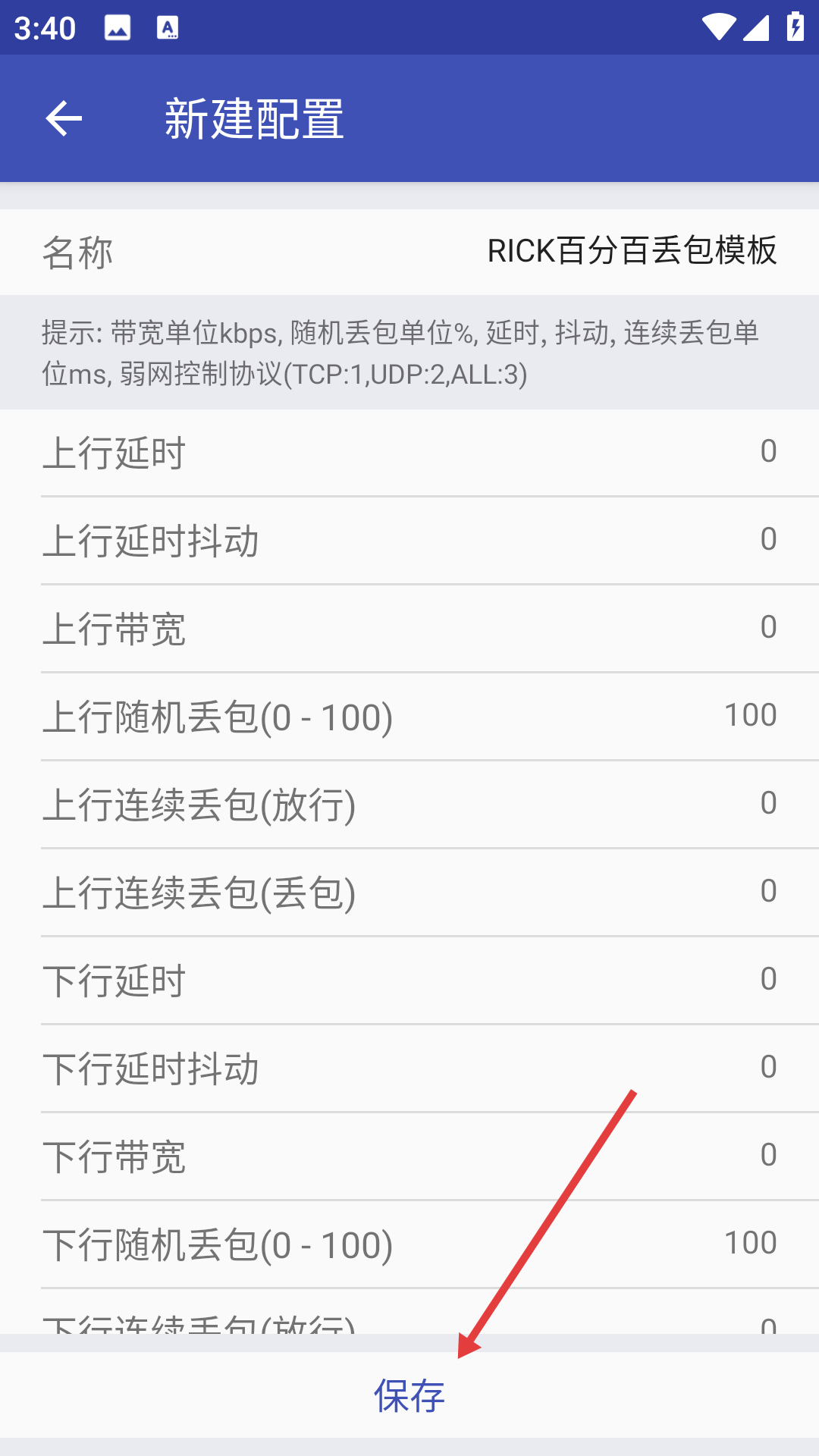The height and width of the screenshot is (1456, 819).
Task: Edit the 上行延时 value
Action: [x=409, y=453]
